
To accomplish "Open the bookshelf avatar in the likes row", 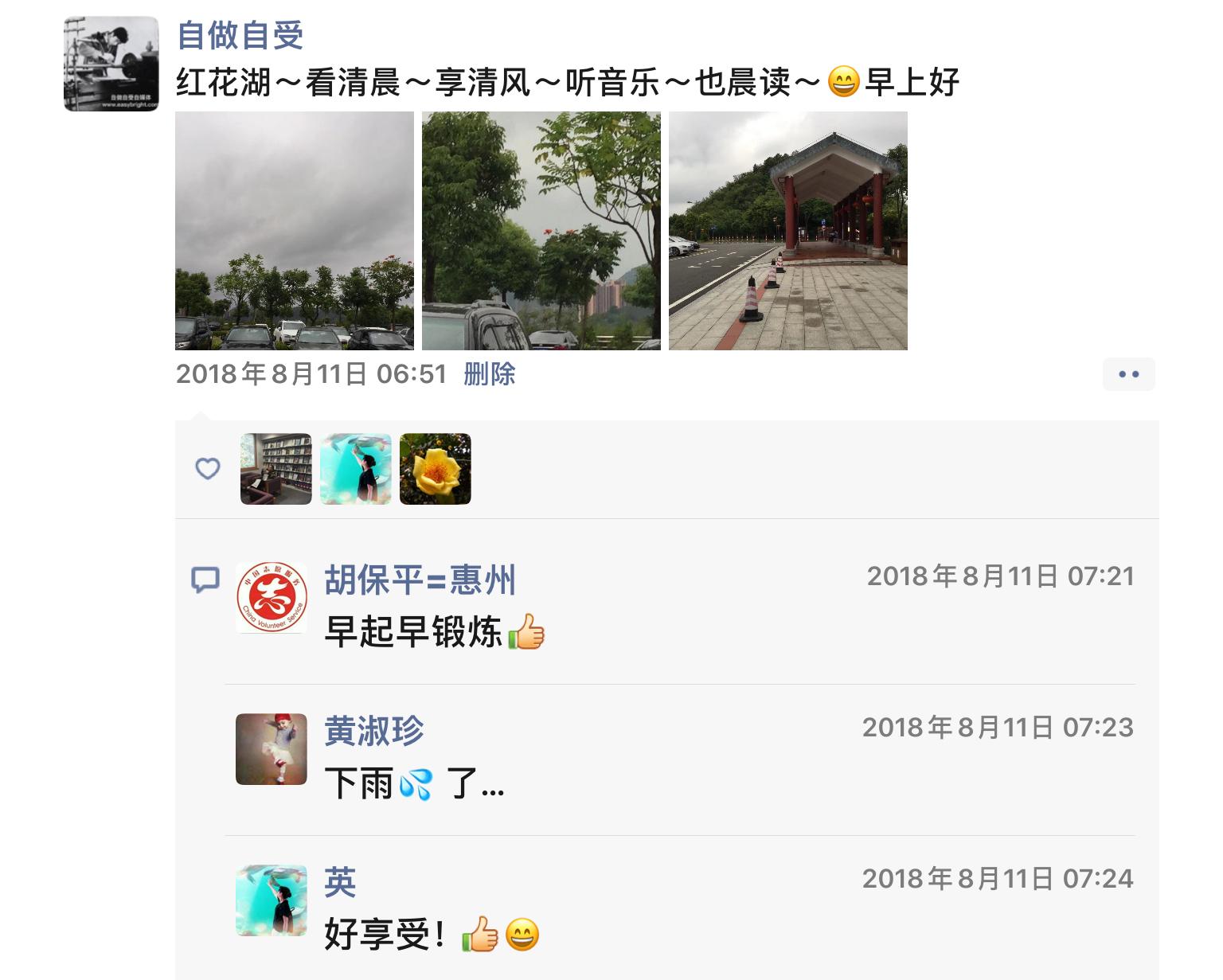I will (x=276, y=469).
